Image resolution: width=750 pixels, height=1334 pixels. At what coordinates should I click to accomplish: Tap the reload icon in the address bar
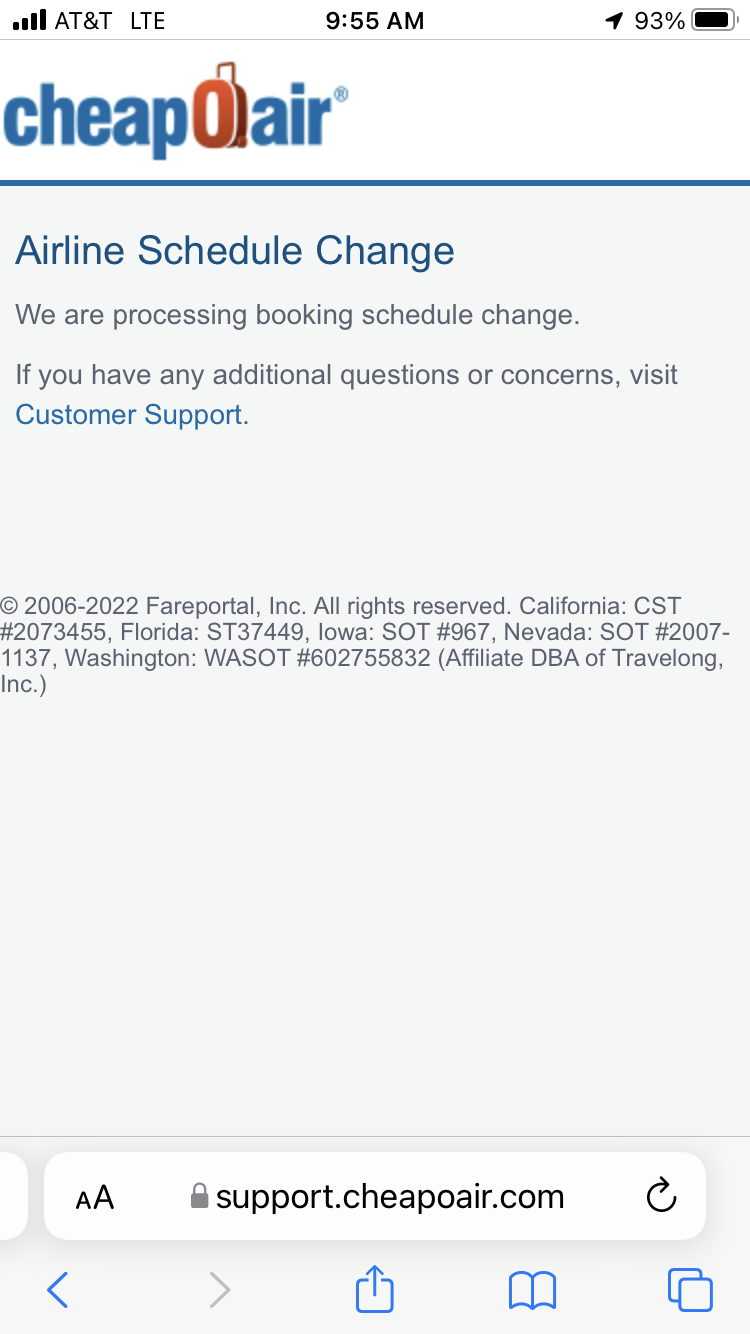pos(661,1195)
